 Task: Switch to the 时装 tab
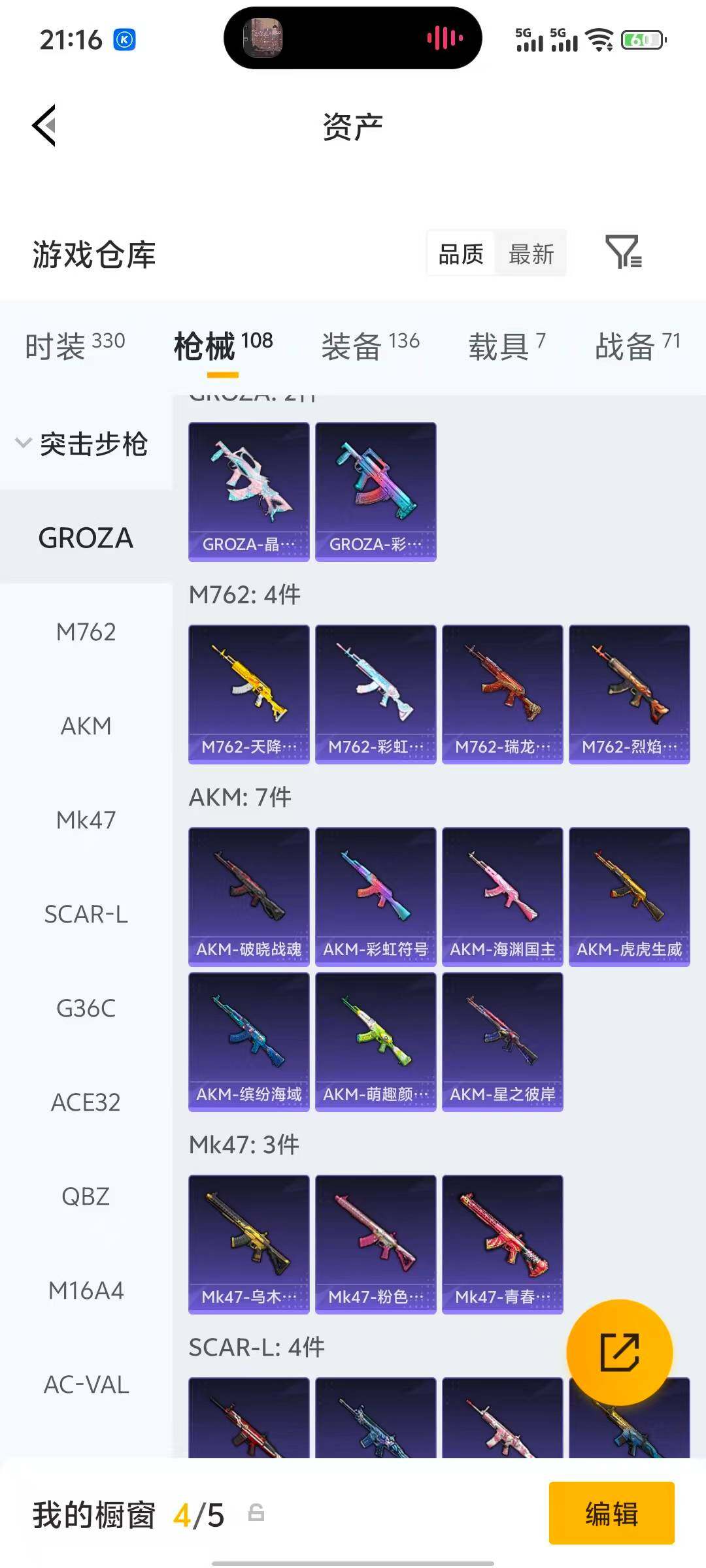(75, 345)
